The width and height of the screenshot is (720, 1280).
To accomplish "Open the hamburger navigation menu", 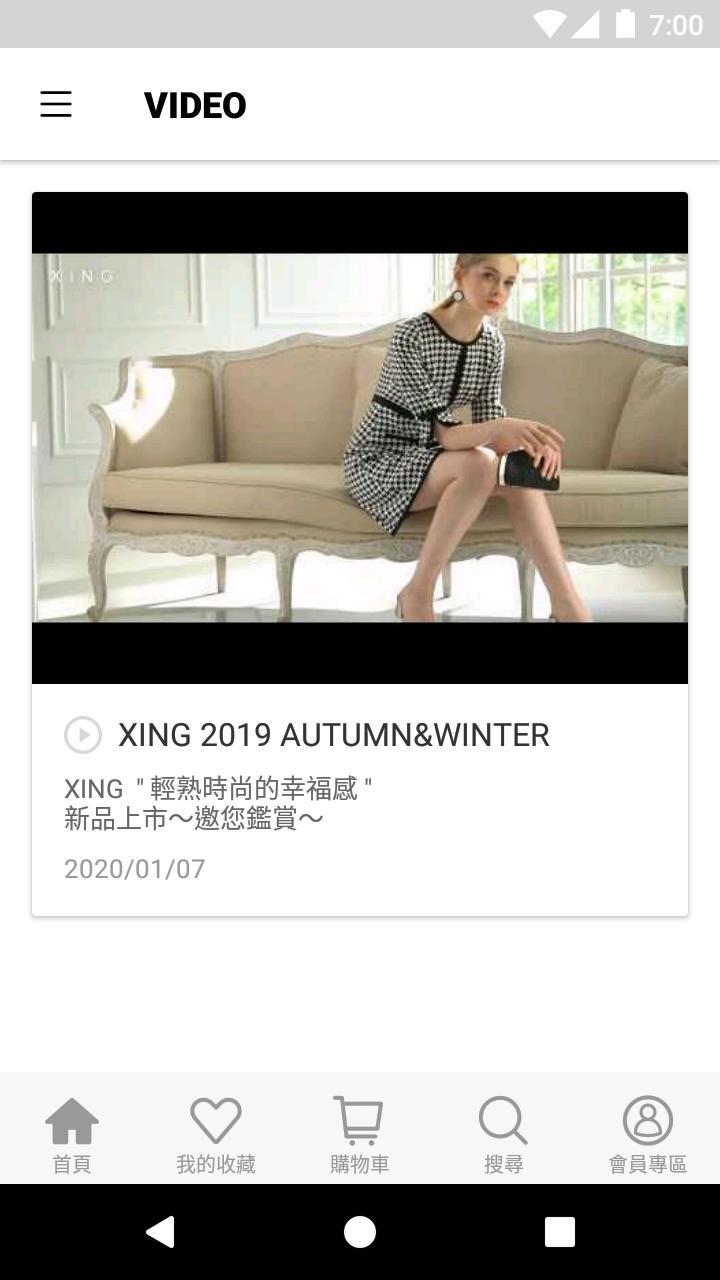I will coord(56,104).
